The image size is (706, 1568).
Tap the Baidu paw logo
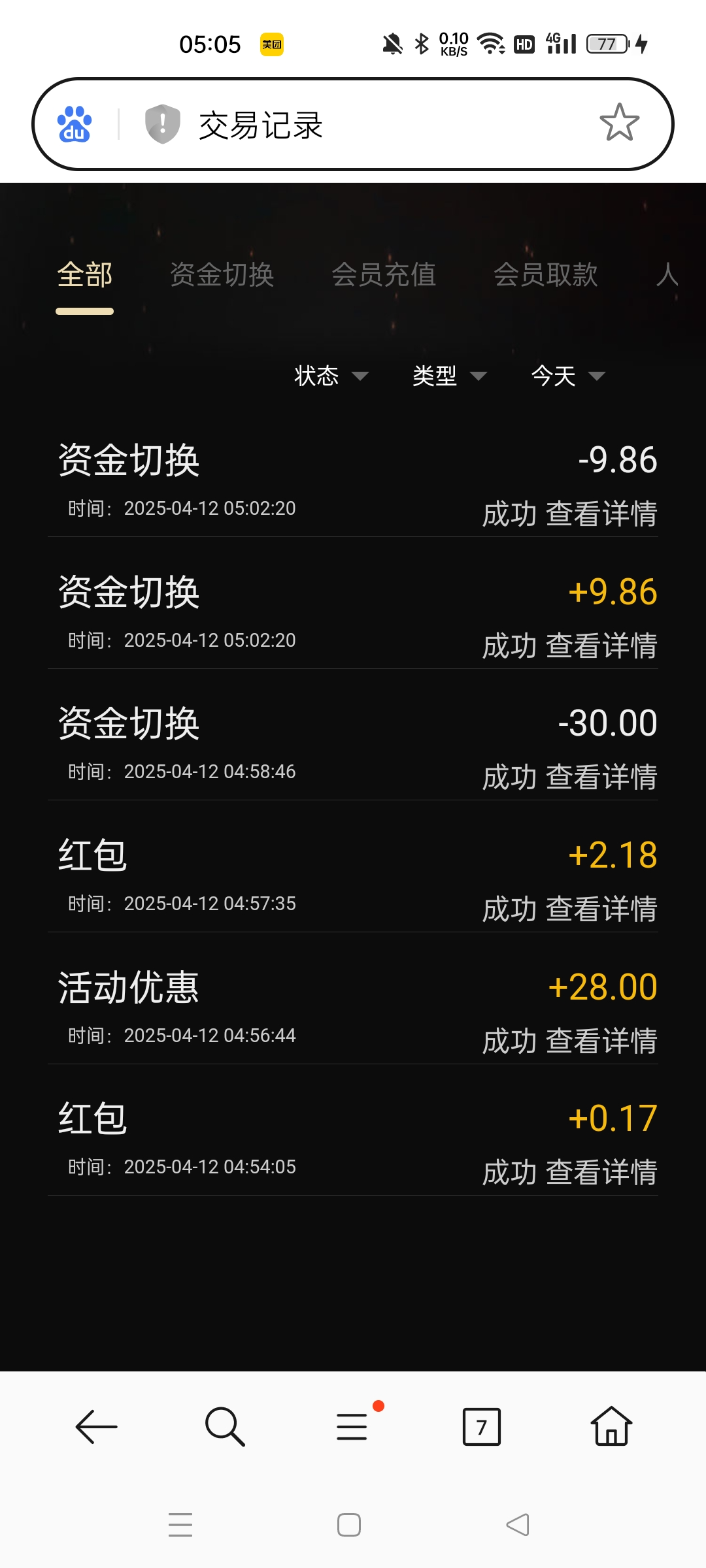75,124
